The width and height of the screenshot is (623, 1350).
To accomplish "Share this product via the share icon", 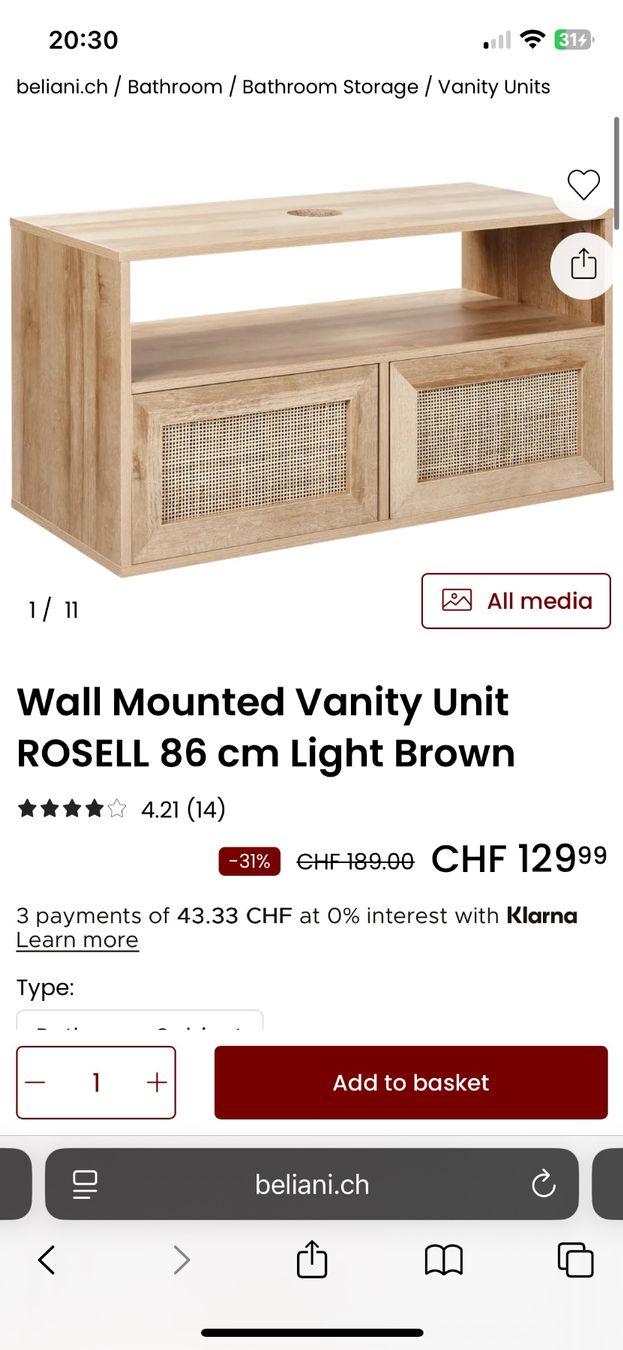I will pyautogui.click(x=583, y=264).
